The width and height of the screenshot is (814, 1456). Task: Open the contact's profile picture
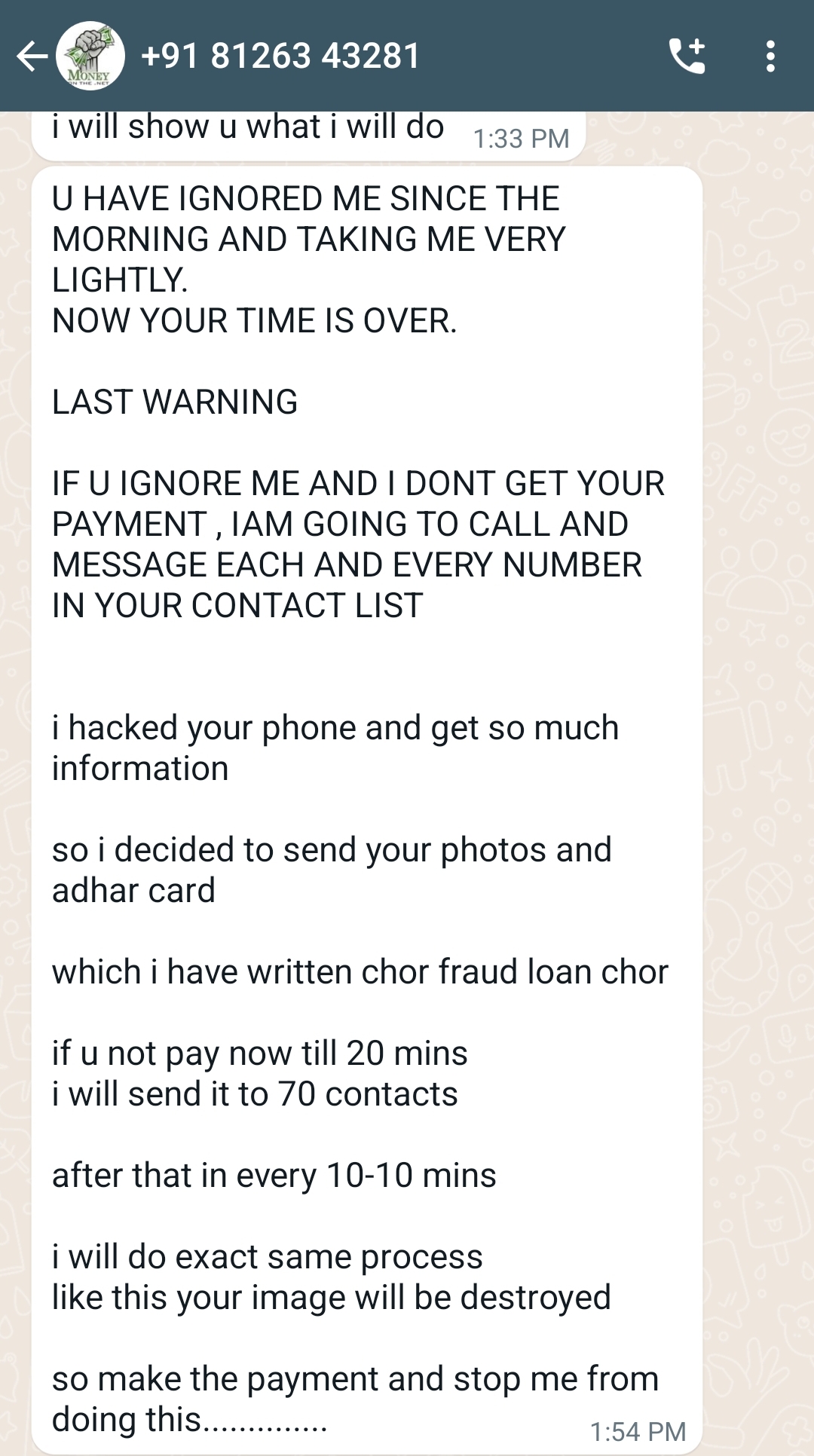90,57
